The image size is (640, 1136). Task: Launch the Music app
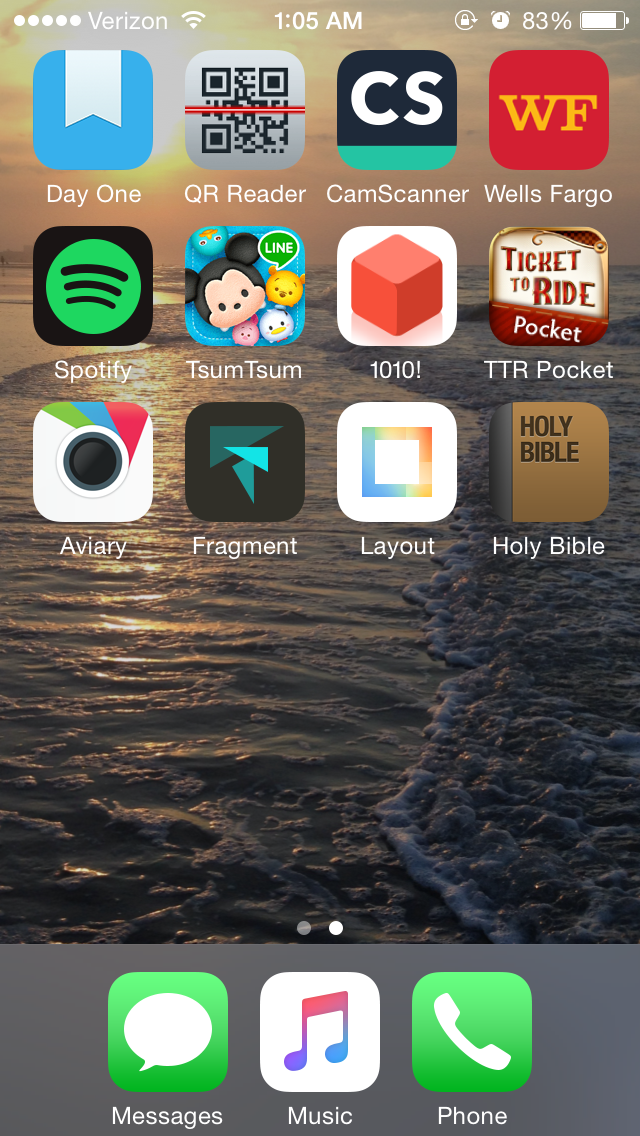point(320,1032)
